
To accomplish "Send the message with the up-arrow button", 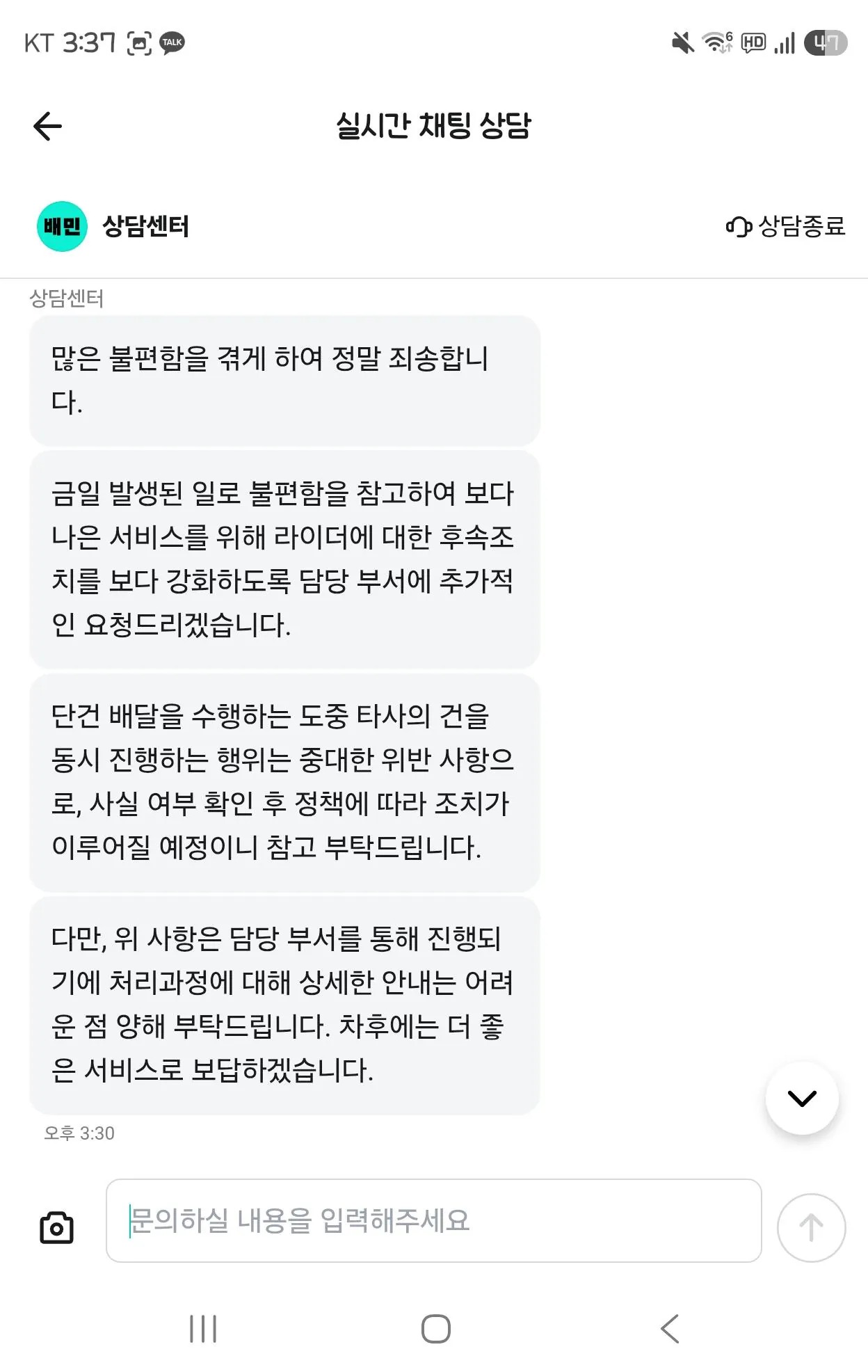I will [811, 1227].
